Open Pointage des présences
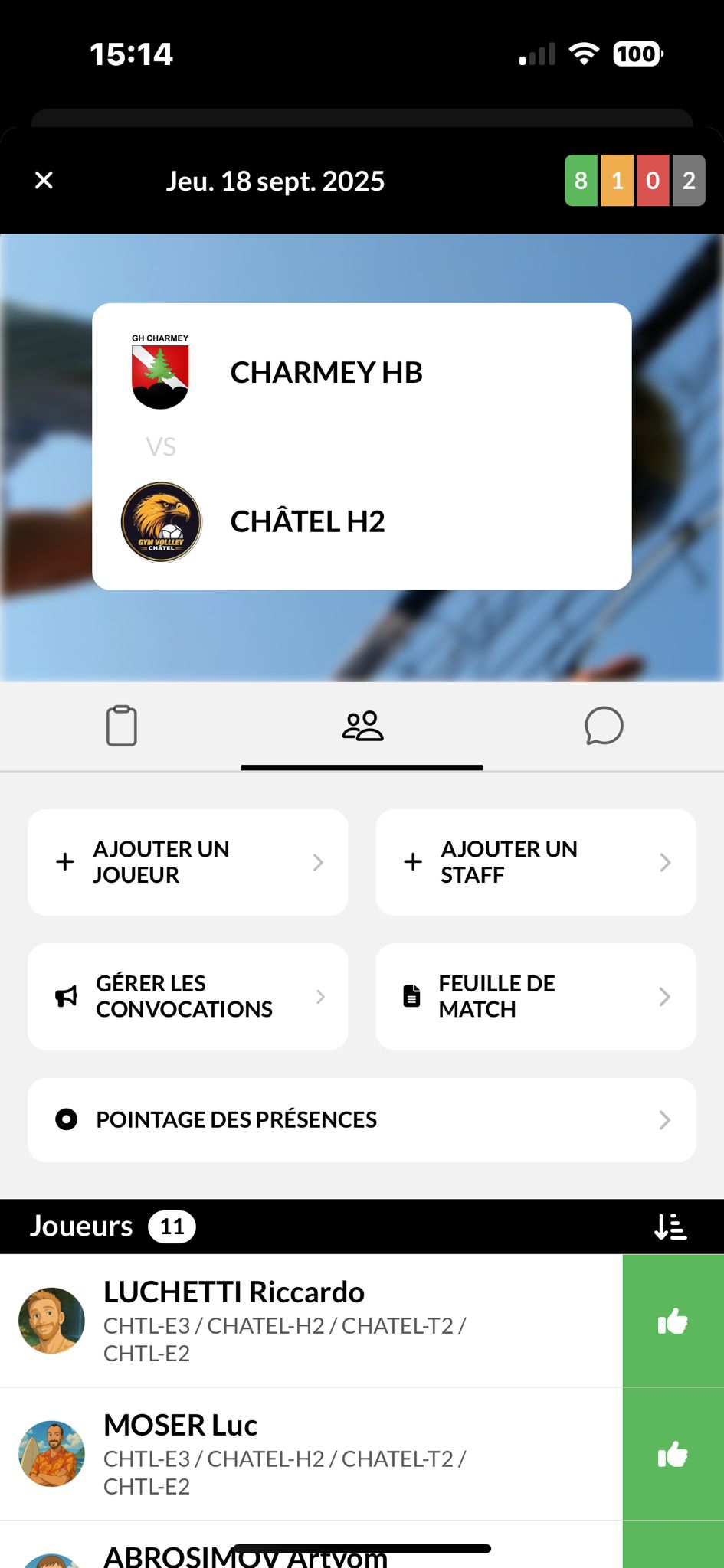 pos(362,1119)
